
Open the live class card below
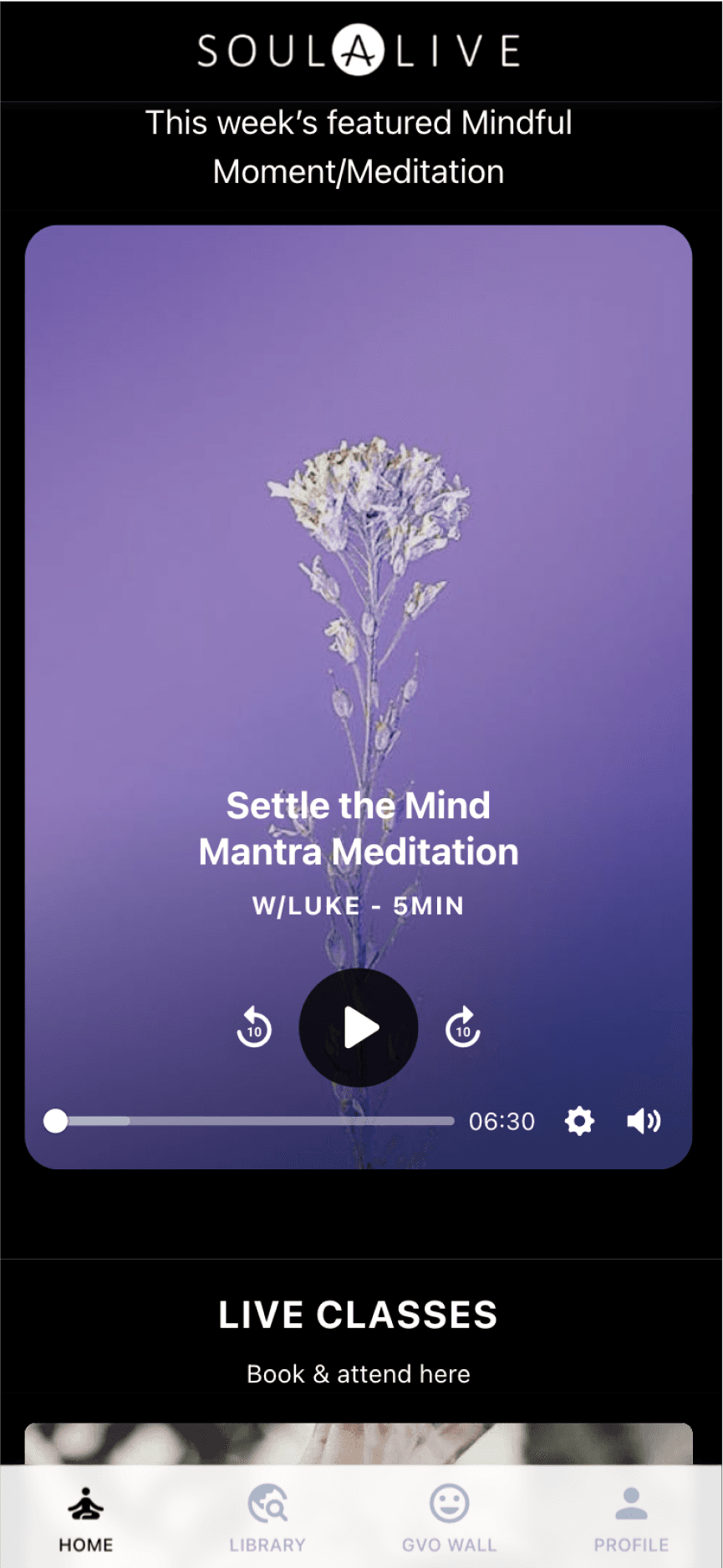359,1443
